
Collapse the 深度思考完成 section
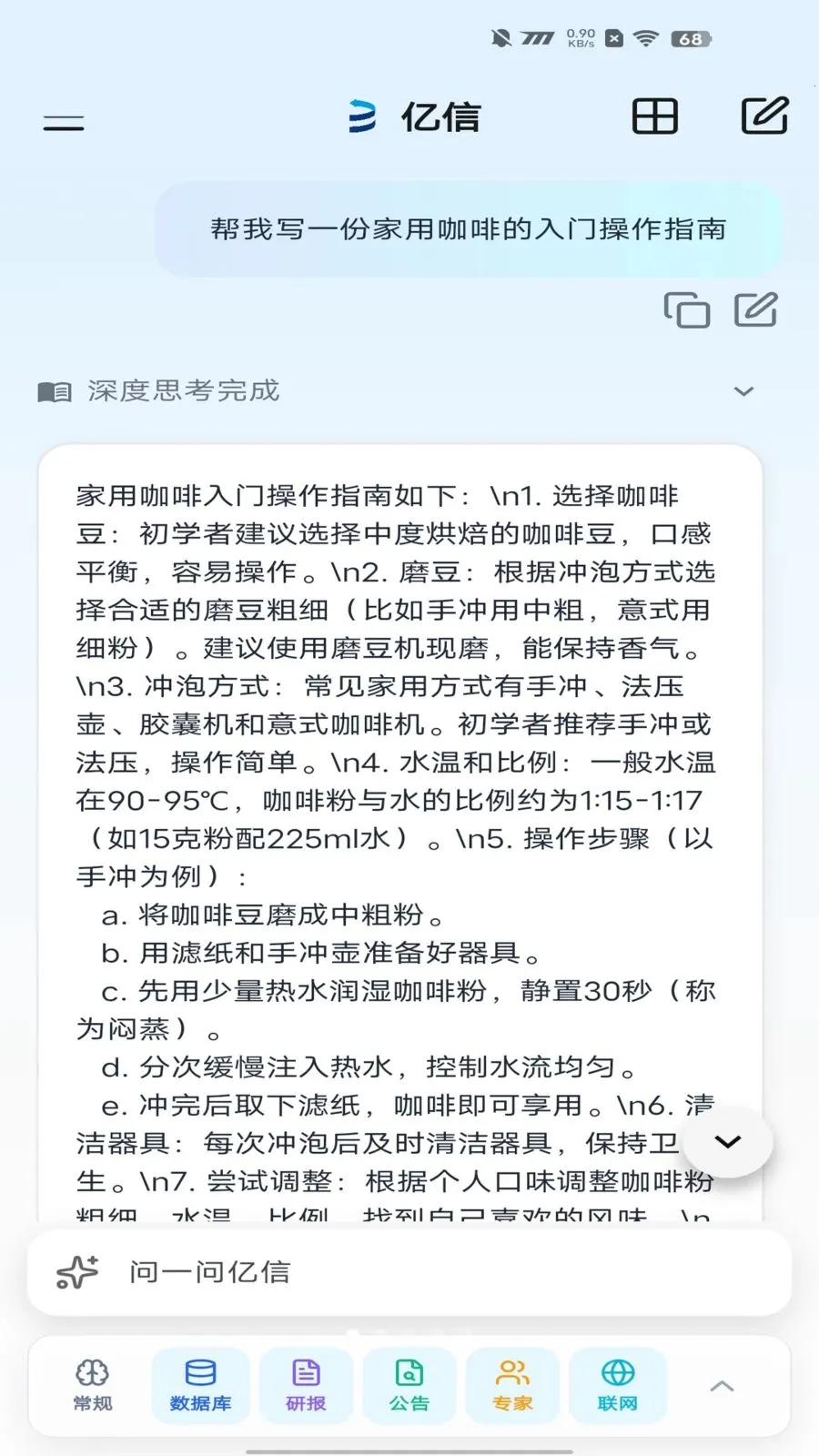[746, 391]
